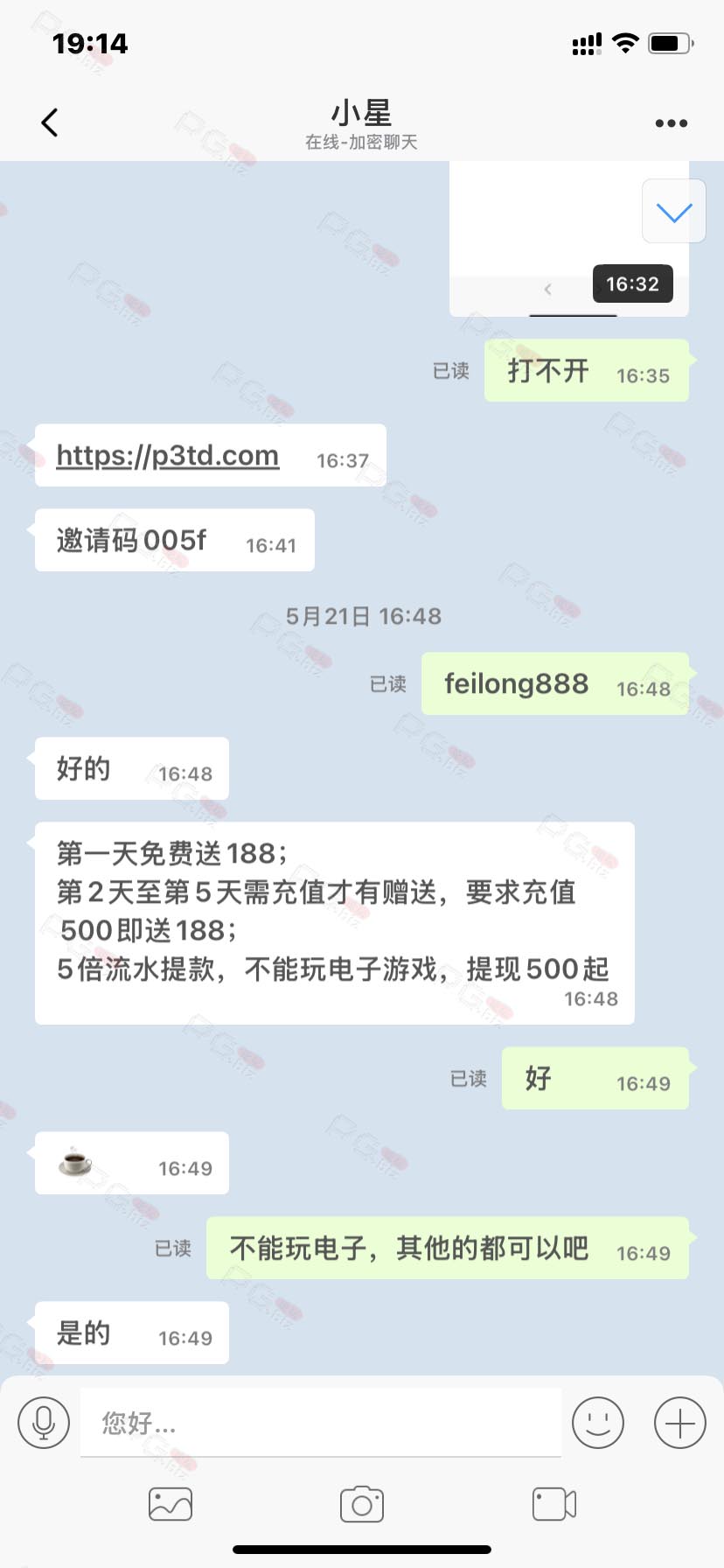The width and height of the screenshot is (724, 1568).
Task: Open the three-dot overflow menu
Action: 671,123
